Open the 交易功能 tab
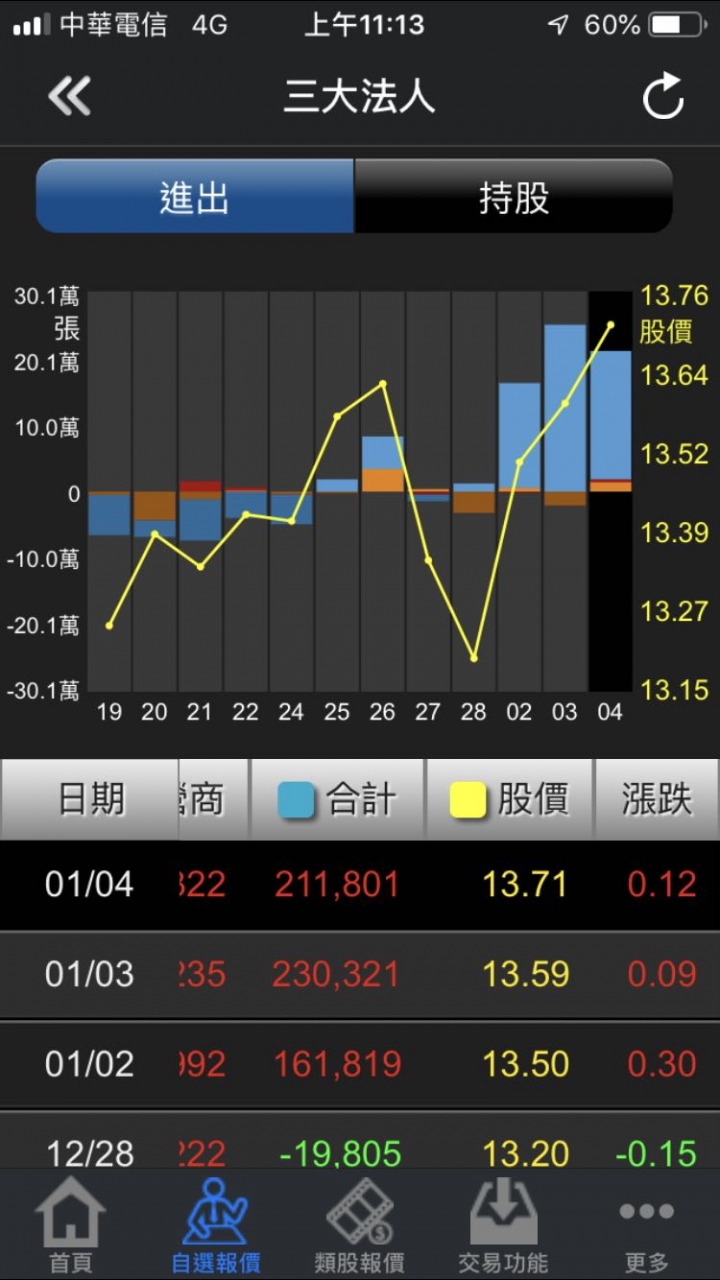Viewport: 720px width, 1280px height. tap(503, 1226)
